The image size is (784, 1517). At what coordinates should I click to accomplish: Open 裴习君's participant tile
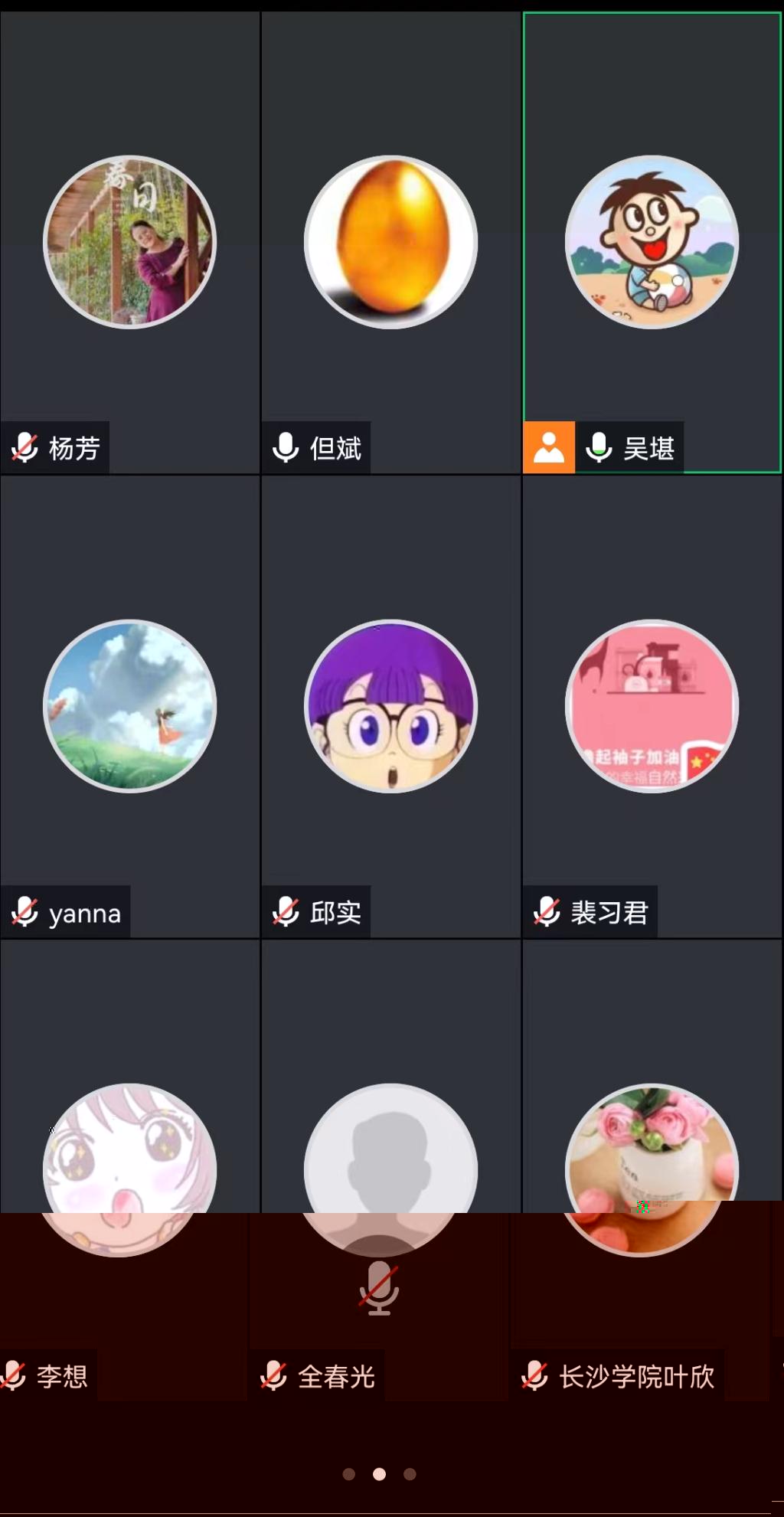coord(652,705)
